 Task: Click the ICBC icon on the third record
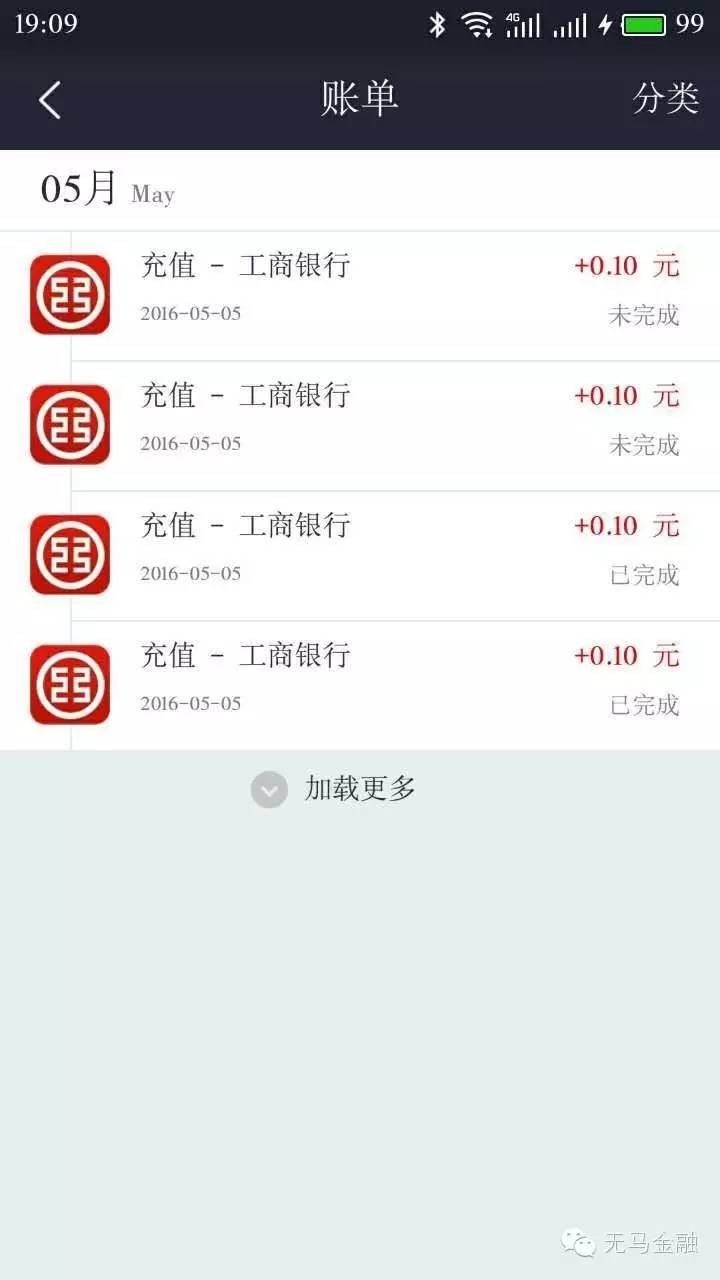69,554
